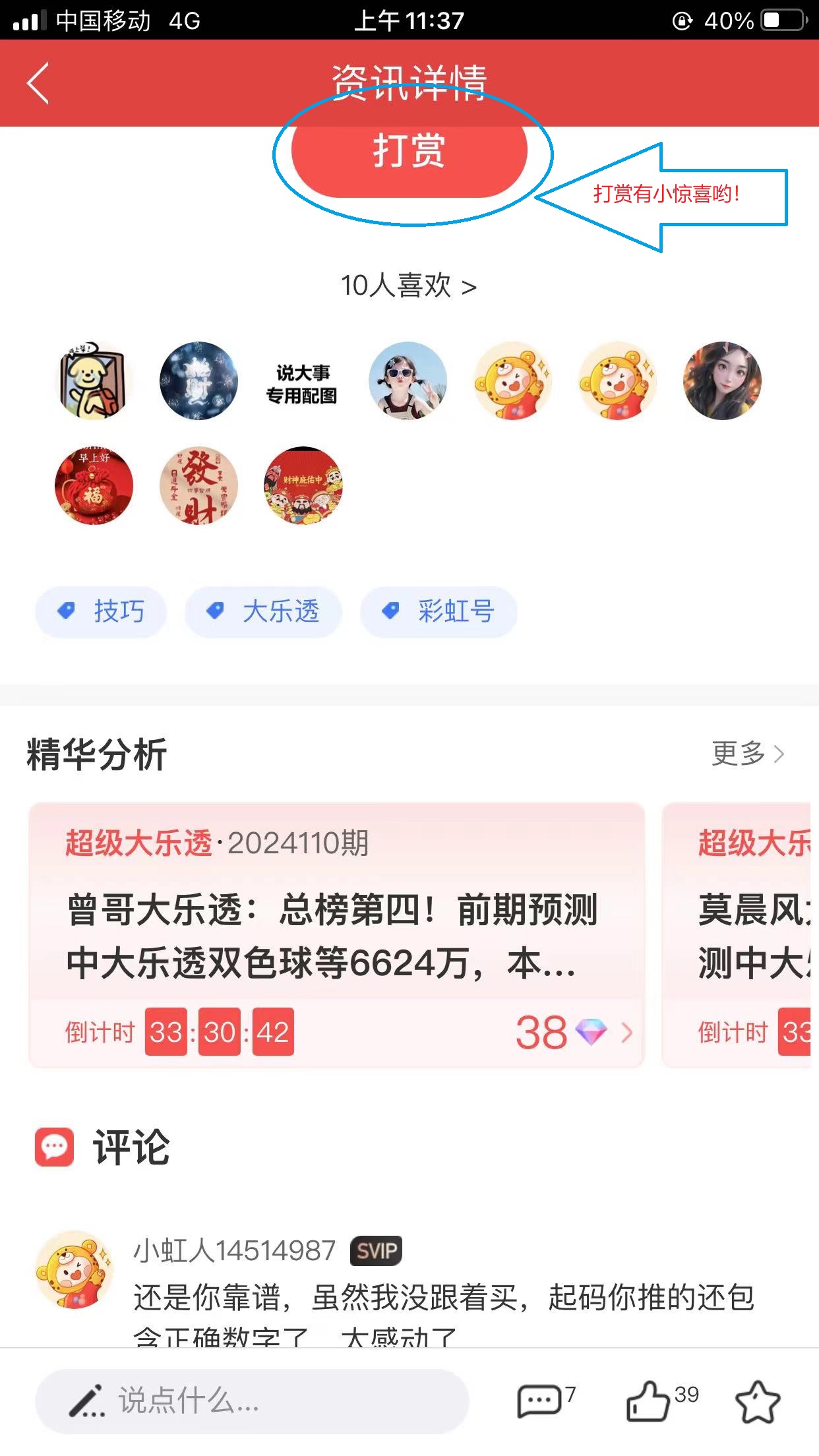819x1456 pixels.
Task: Open 更多 under 精华分析
Action: coord(748,753)
